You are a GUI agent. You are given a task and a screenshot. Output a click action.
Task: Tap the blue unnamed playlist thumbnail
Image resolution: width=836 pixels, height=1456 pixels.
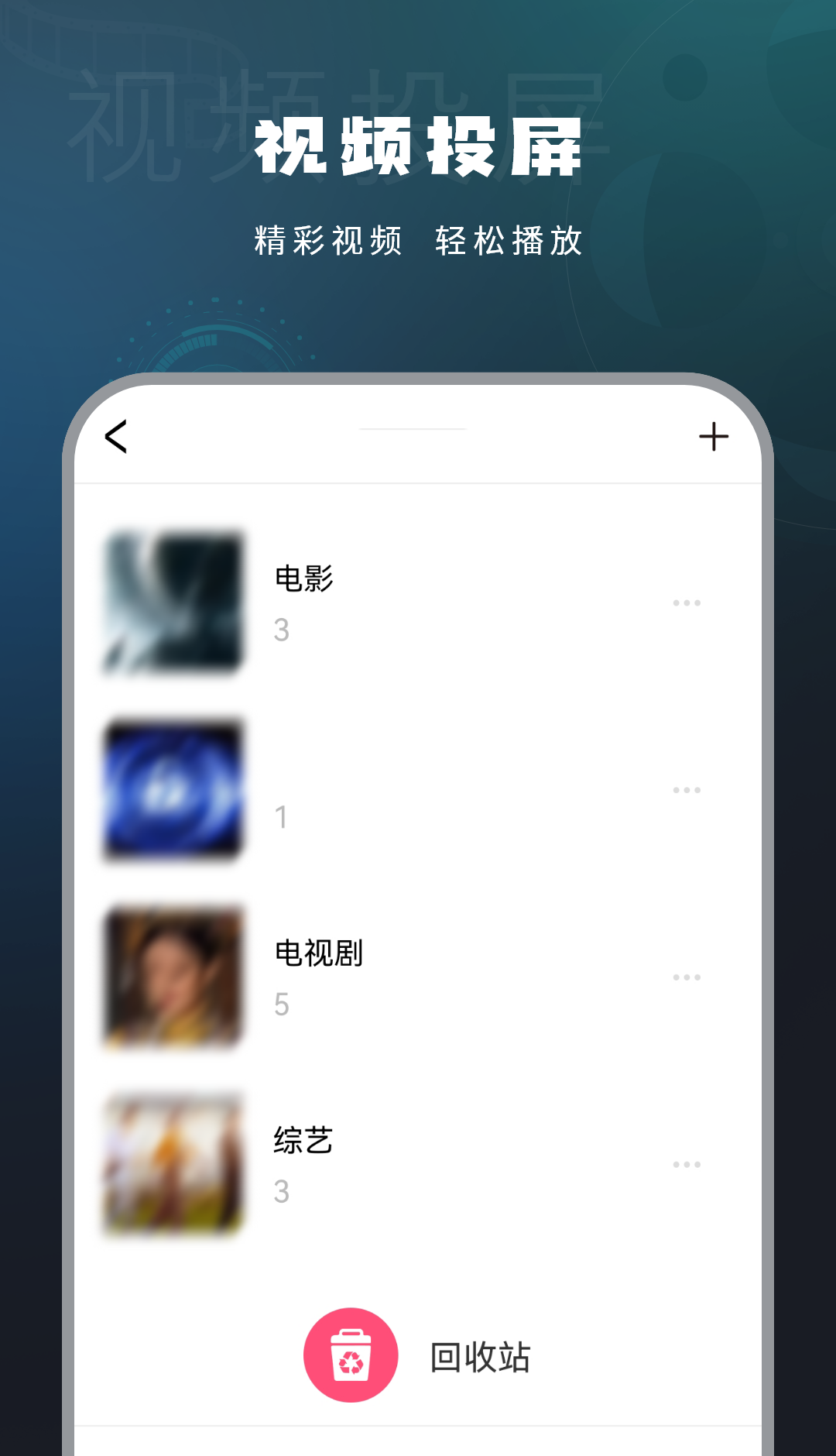click(x=173, y=790)
